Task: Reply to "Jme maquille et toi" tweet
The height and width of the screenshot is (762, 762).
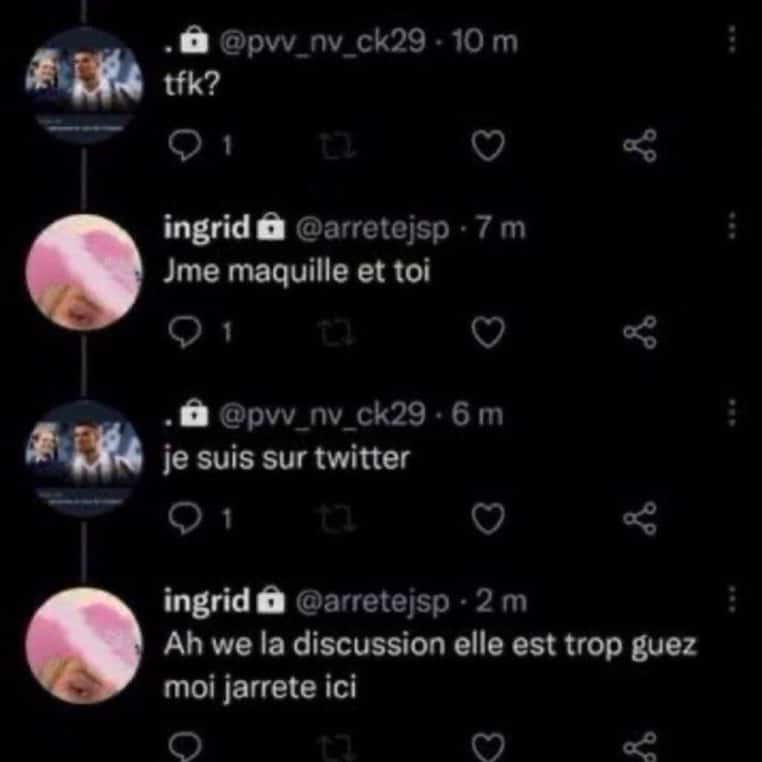Action: [185, 332]
